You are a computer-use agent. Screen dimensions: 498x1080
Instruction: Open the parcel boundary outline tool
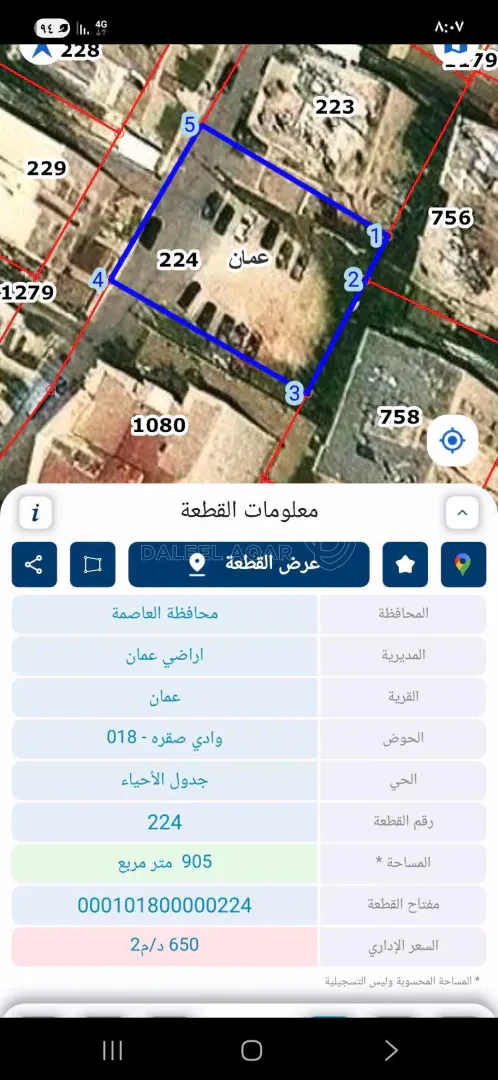pyautogui.click(x=93, y=565)
